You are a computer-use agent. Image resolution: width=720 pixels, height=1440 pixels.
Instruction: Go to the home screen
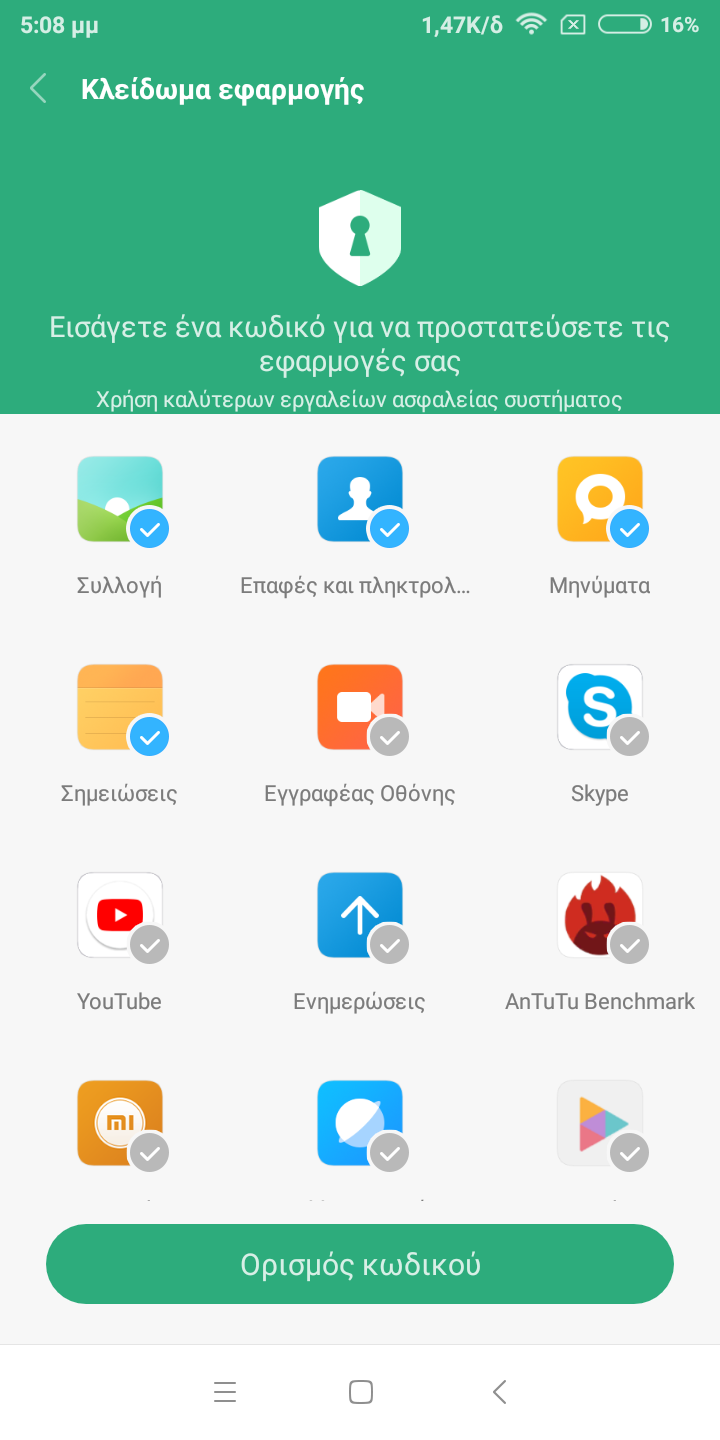[361, 1392]
